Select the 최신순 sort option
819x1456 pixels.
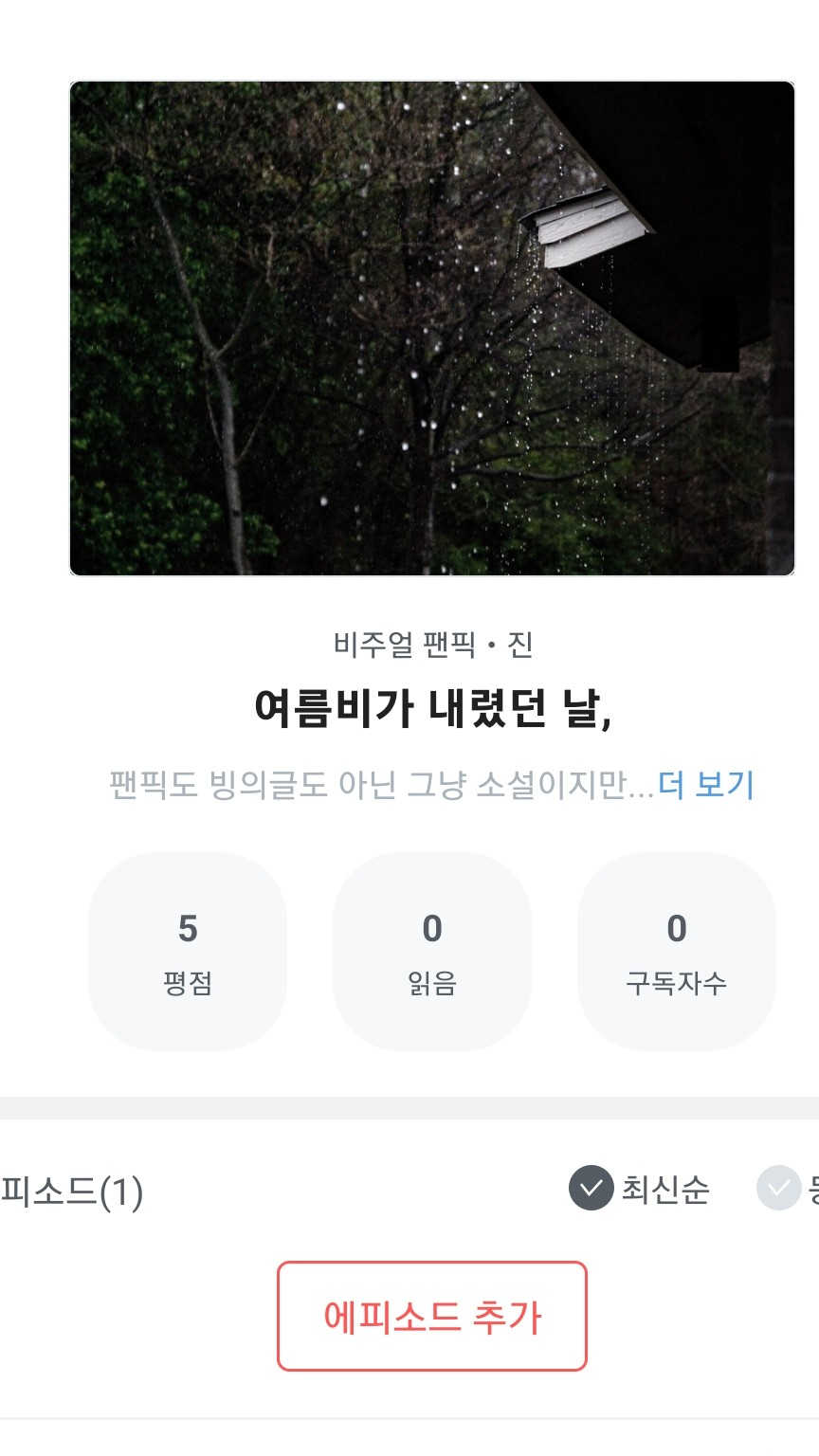point(640,1189)
